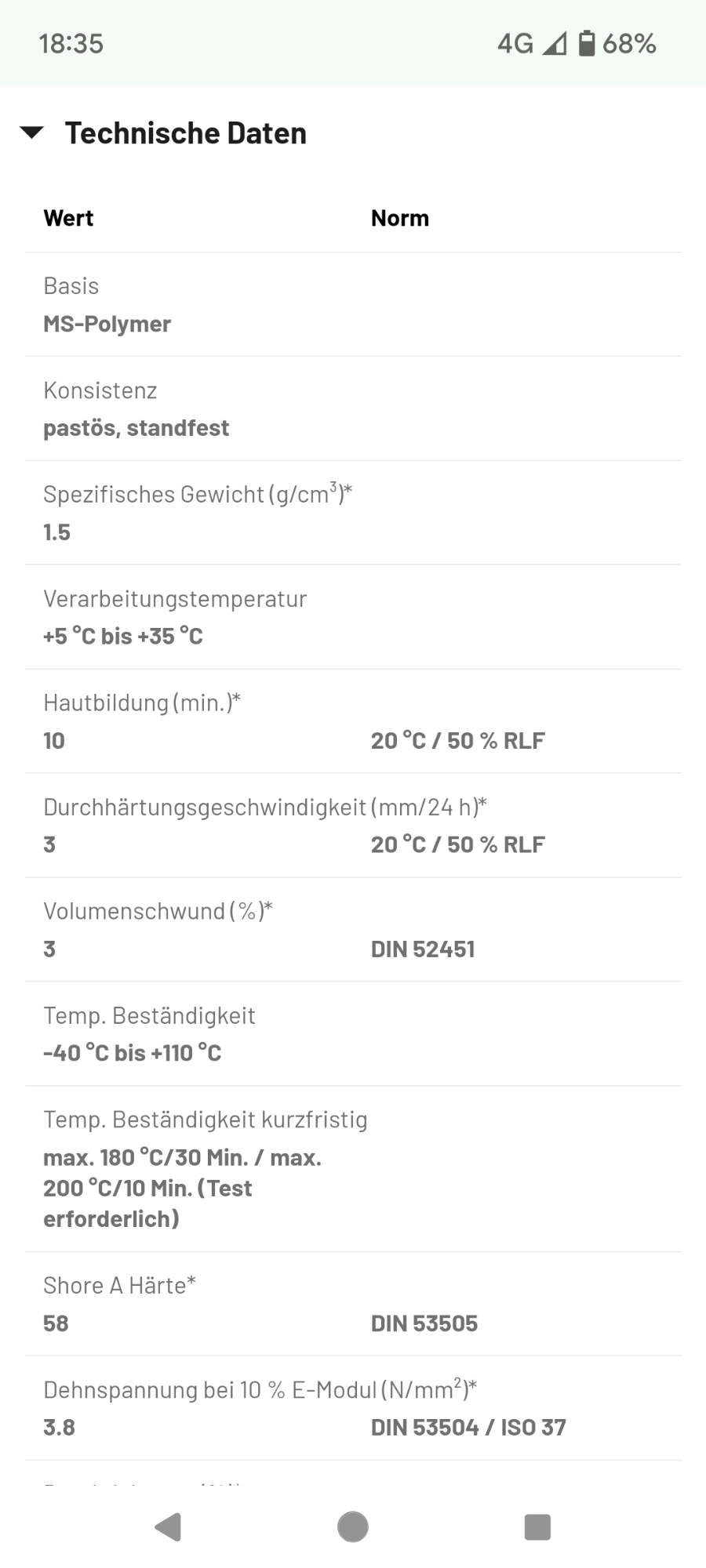706x1568 pixels.
Task: Go back with the system back button
Action: click(169, 1526)
